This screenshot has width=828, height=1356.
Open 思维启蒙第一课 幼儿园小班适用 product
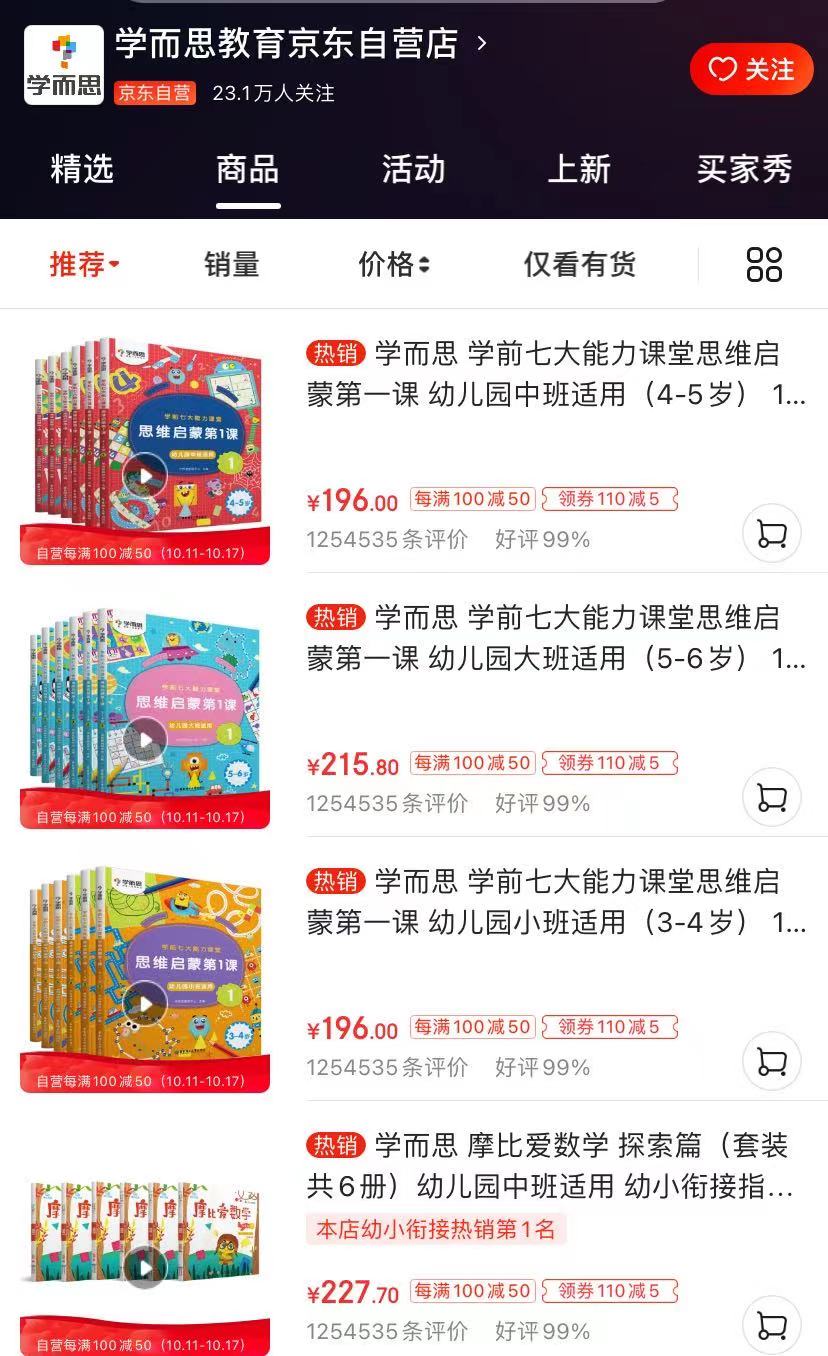click(556, 902)
